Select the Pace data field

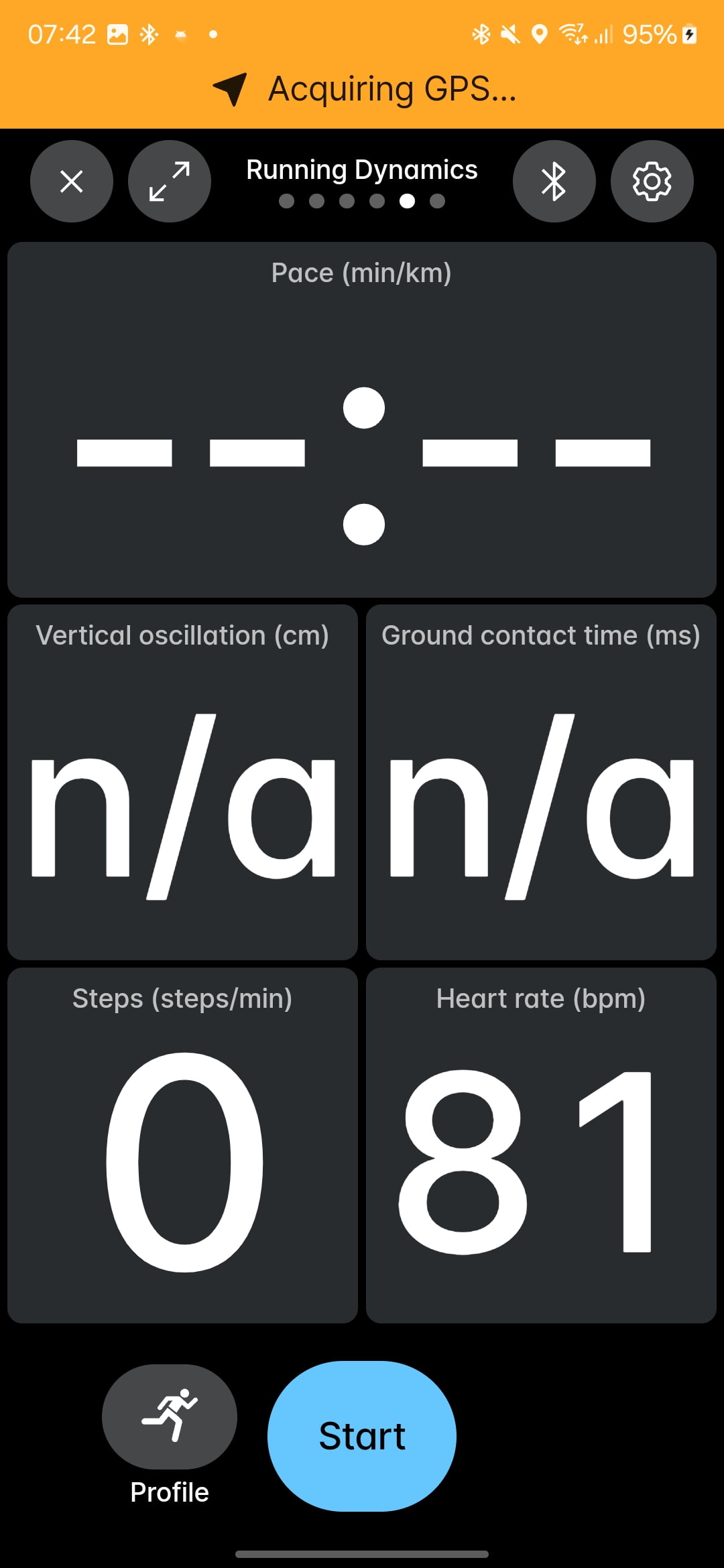click(362, 419)
